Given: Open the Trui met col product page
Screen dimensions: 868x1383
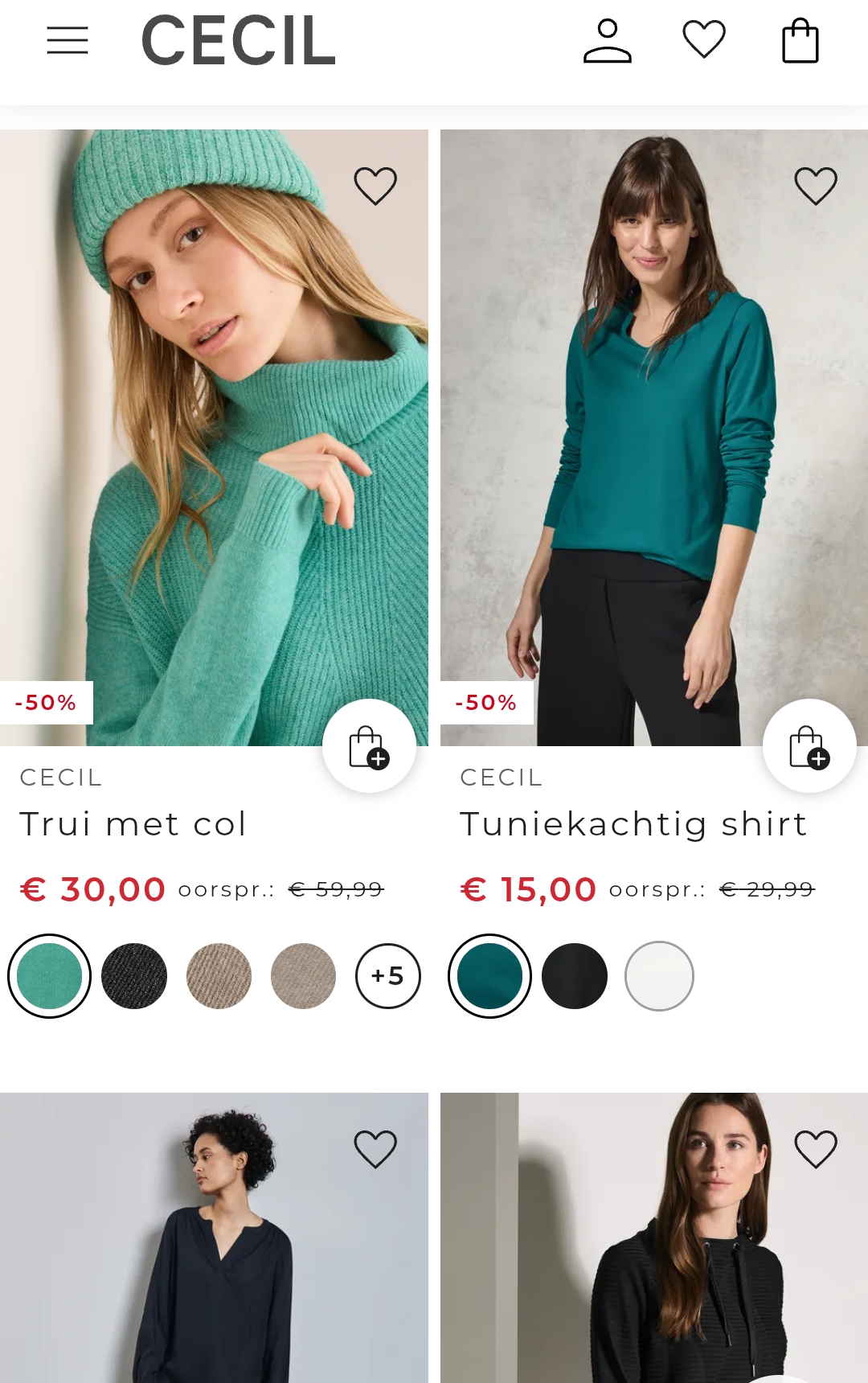Looking at the screenshot, I should click(x=133, y=823).
